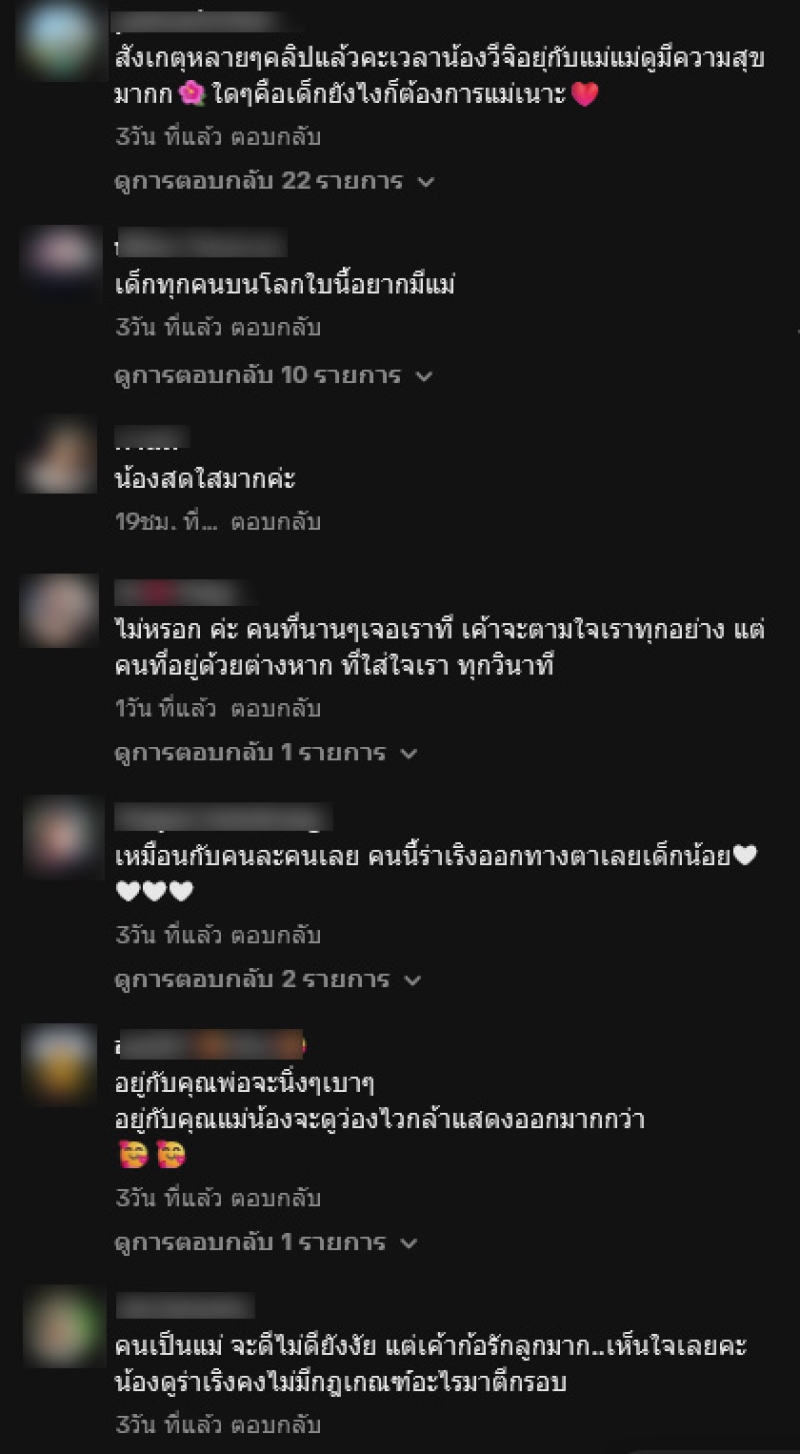Reply to the comment 'เหมือนกับคนละคนเลย'

[x=276, y=936]
